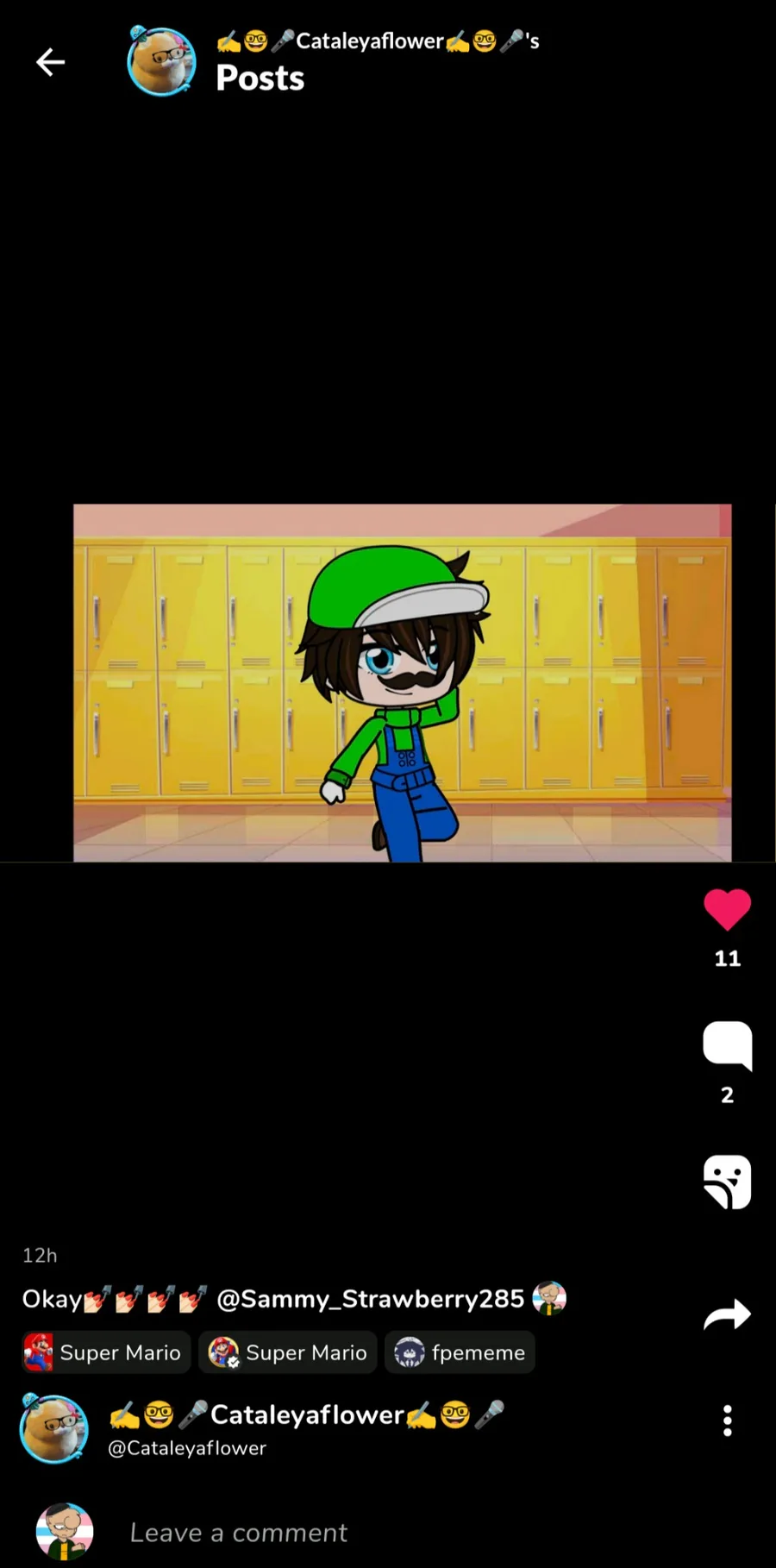Tap the sticker remix icon

tap(727, 1182)
